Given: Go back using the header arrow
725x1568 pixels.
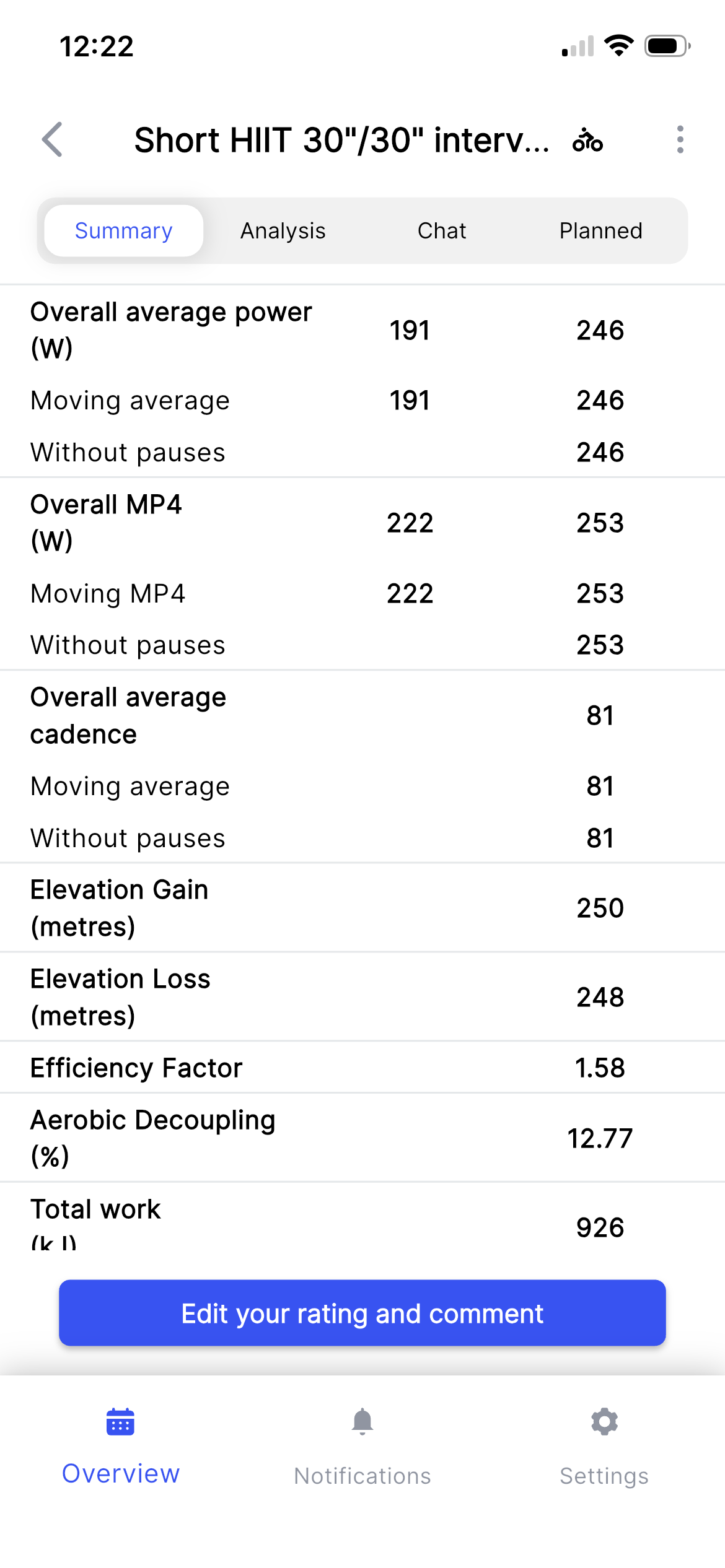Looking at the screenshot, I should [x=53, y=139].
